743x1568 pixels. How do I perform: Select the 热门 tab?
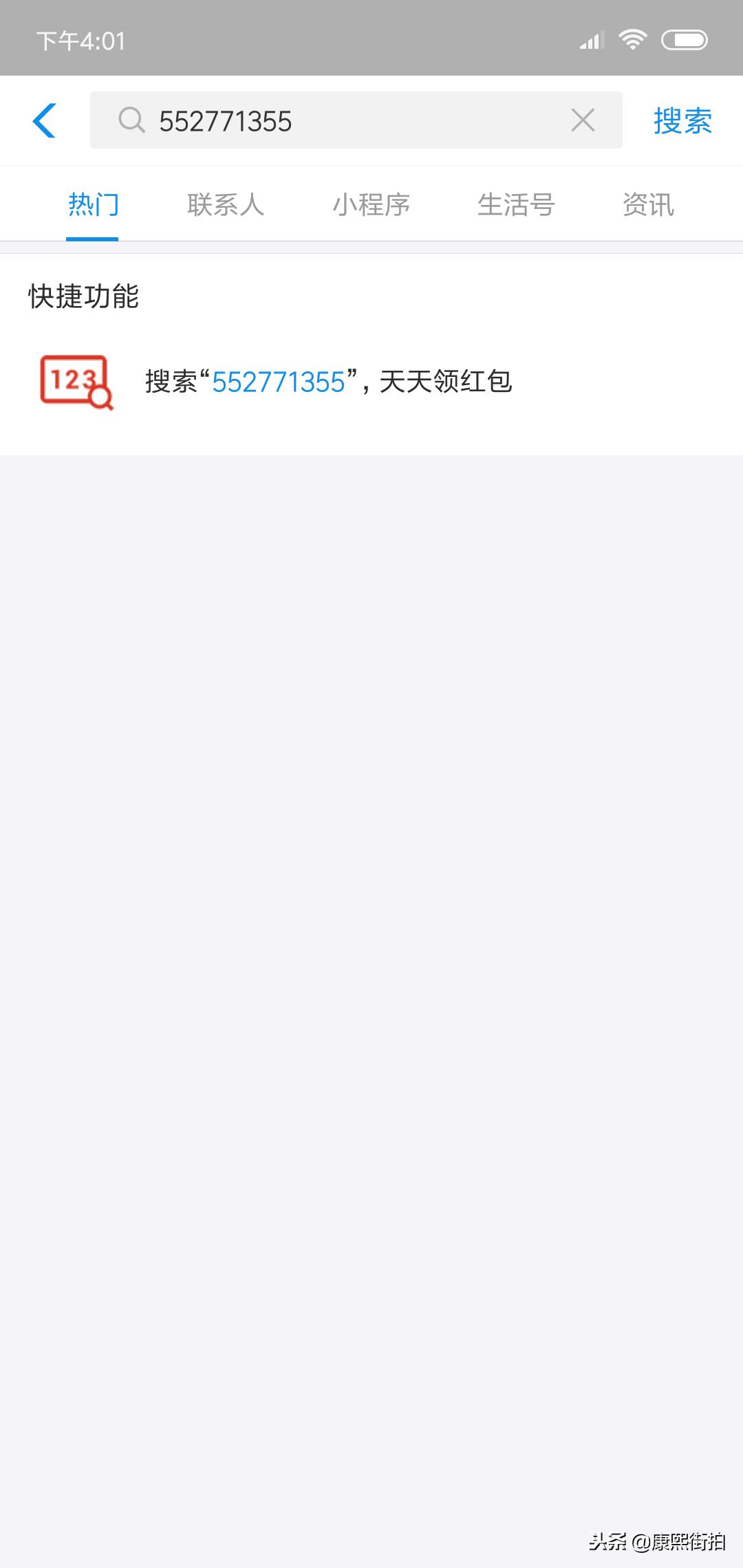(x=93, y=204)
